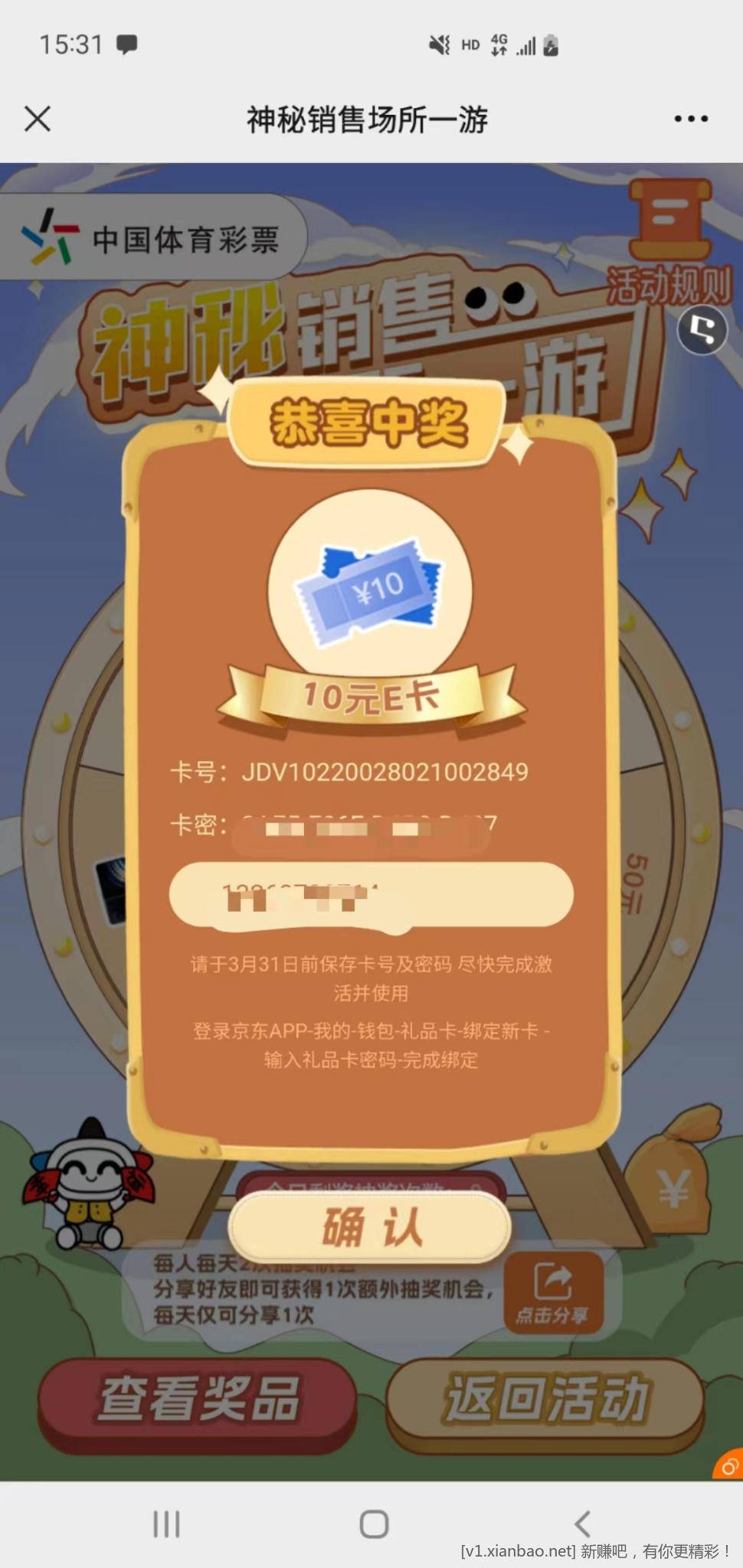Return to activity via 返回活动
This screenshot has height=1568, width=743.
[x=545, y=1399]
